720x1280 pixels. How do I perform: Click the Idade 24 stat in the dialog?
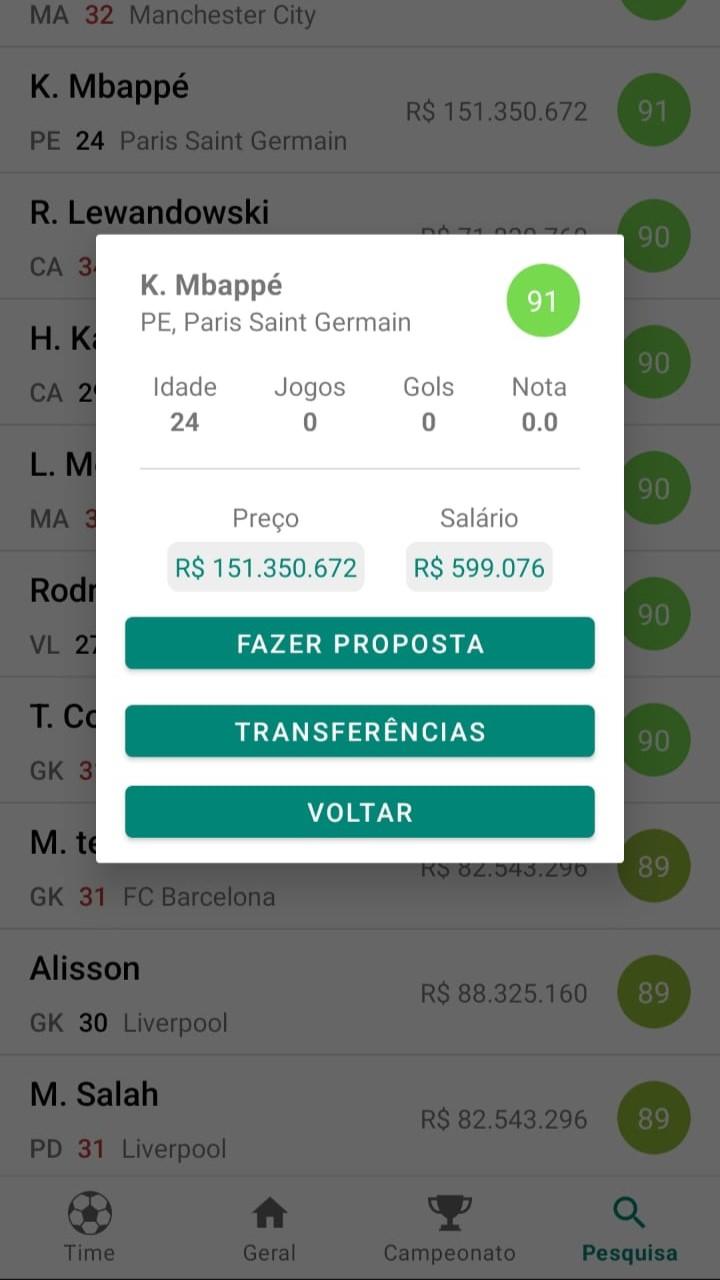pos(185,404)
